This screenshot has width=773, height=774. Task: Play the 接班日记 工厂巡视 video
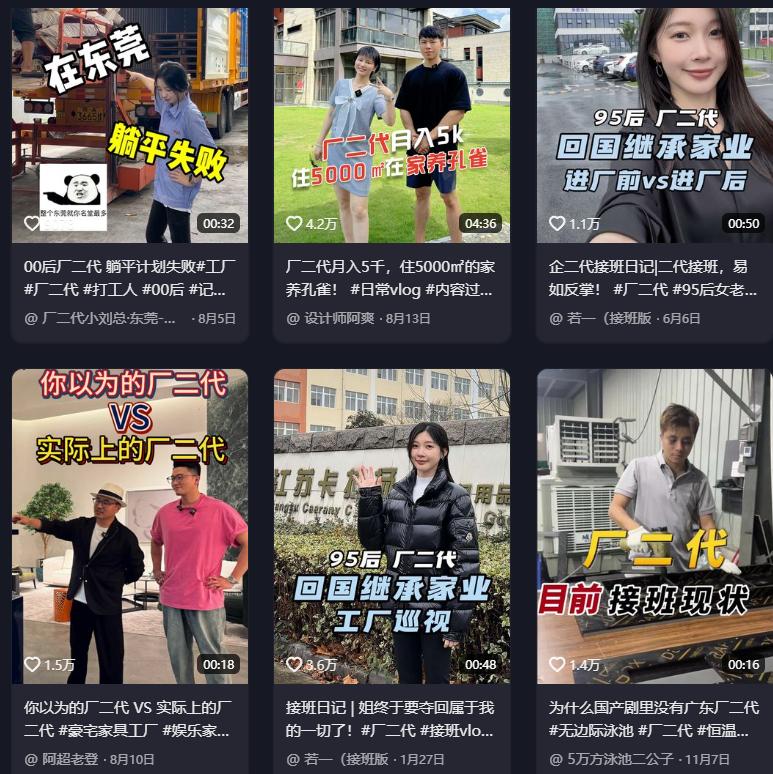pos(392,525)
